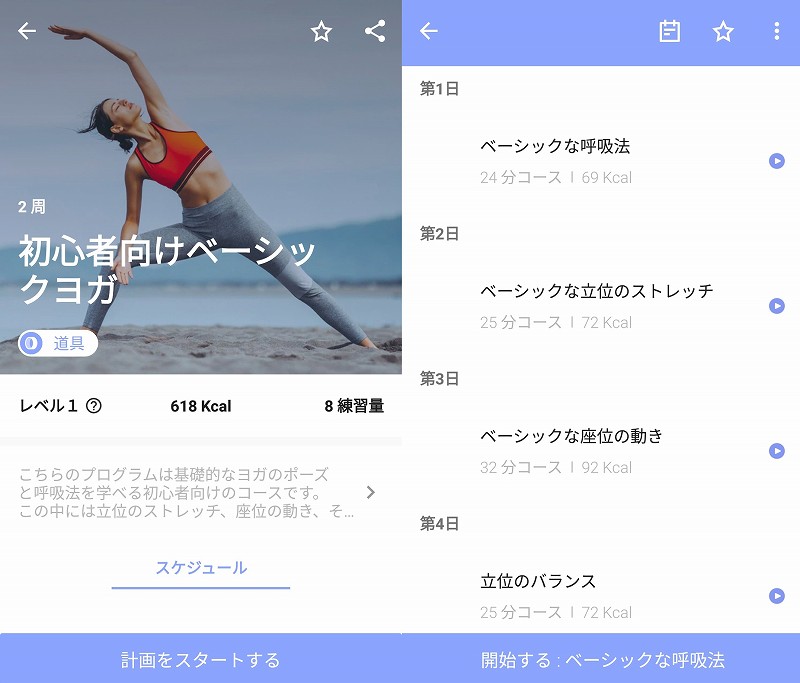800x683 pixels.
Task: Tap the star in the schedule toolbar
Action: 723,32
